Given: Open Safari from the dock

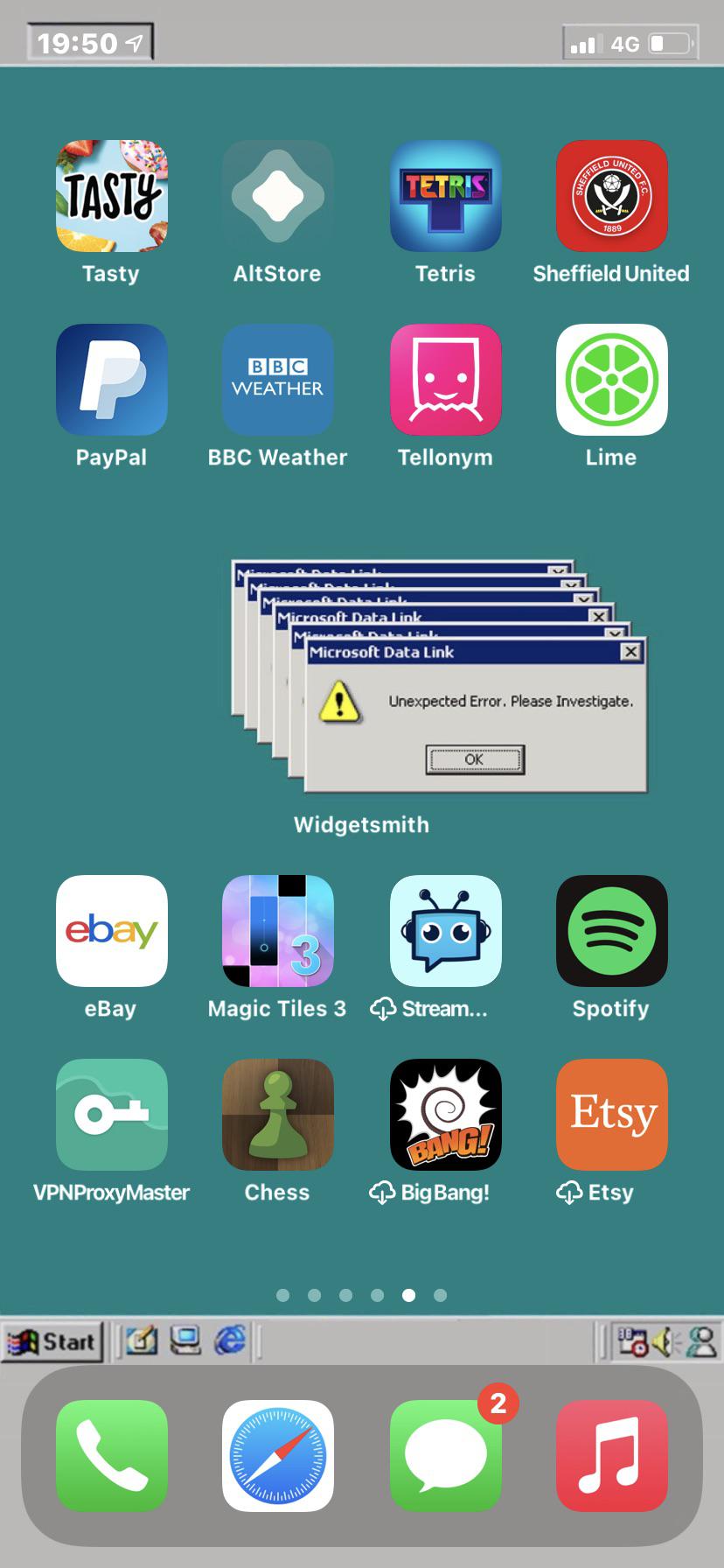Looking at the screenshot, I should tap(278, 1455).
